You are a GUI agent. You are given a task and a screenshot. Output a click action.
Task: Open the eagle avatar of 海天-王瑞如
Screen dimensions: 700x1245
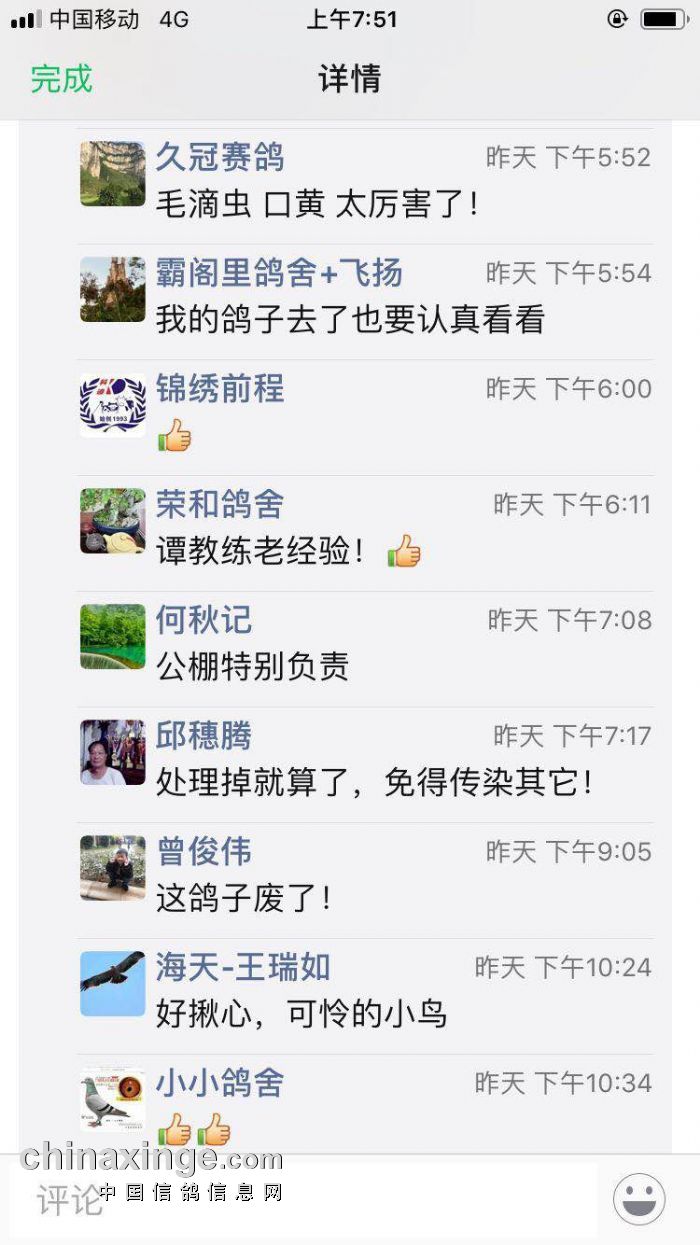pos(113,983)
